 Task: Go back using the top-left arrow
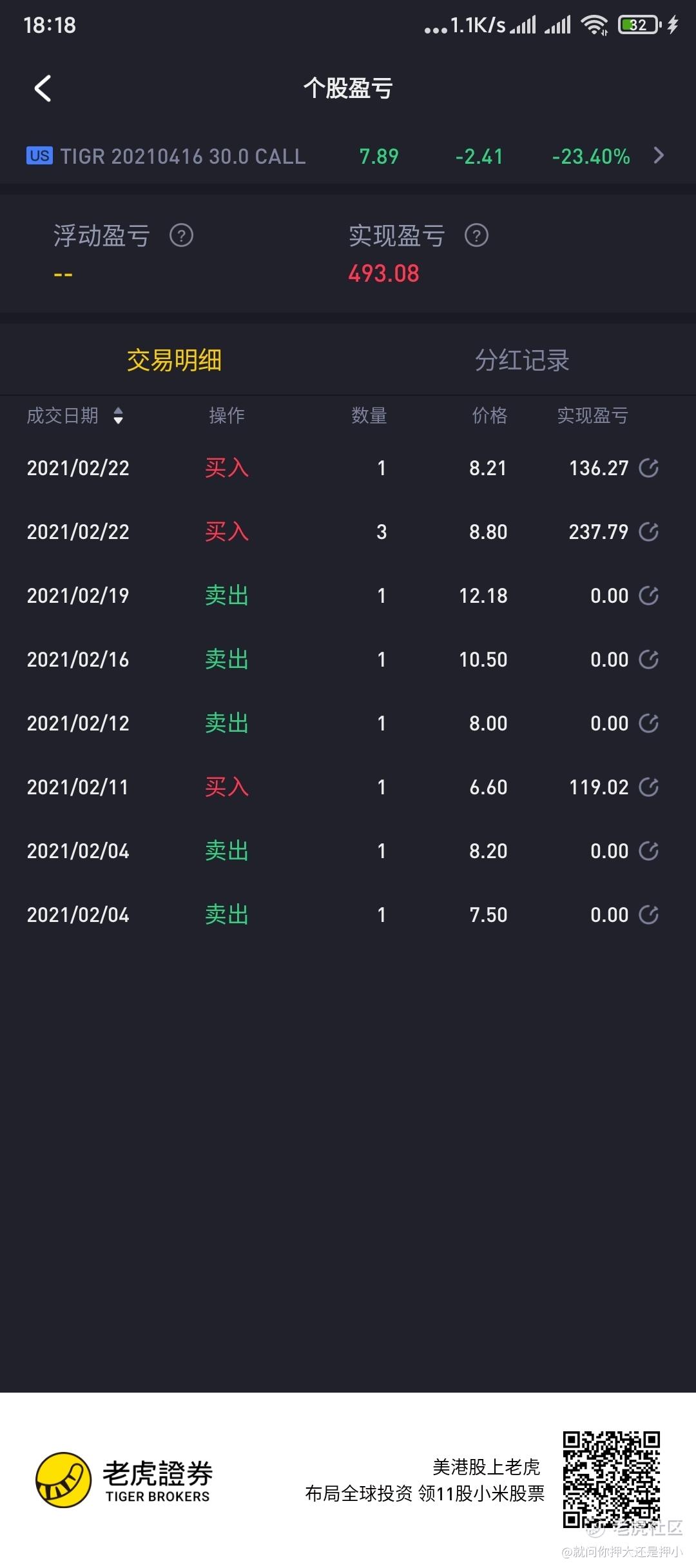pyautogui.click(x=43, y=88)
